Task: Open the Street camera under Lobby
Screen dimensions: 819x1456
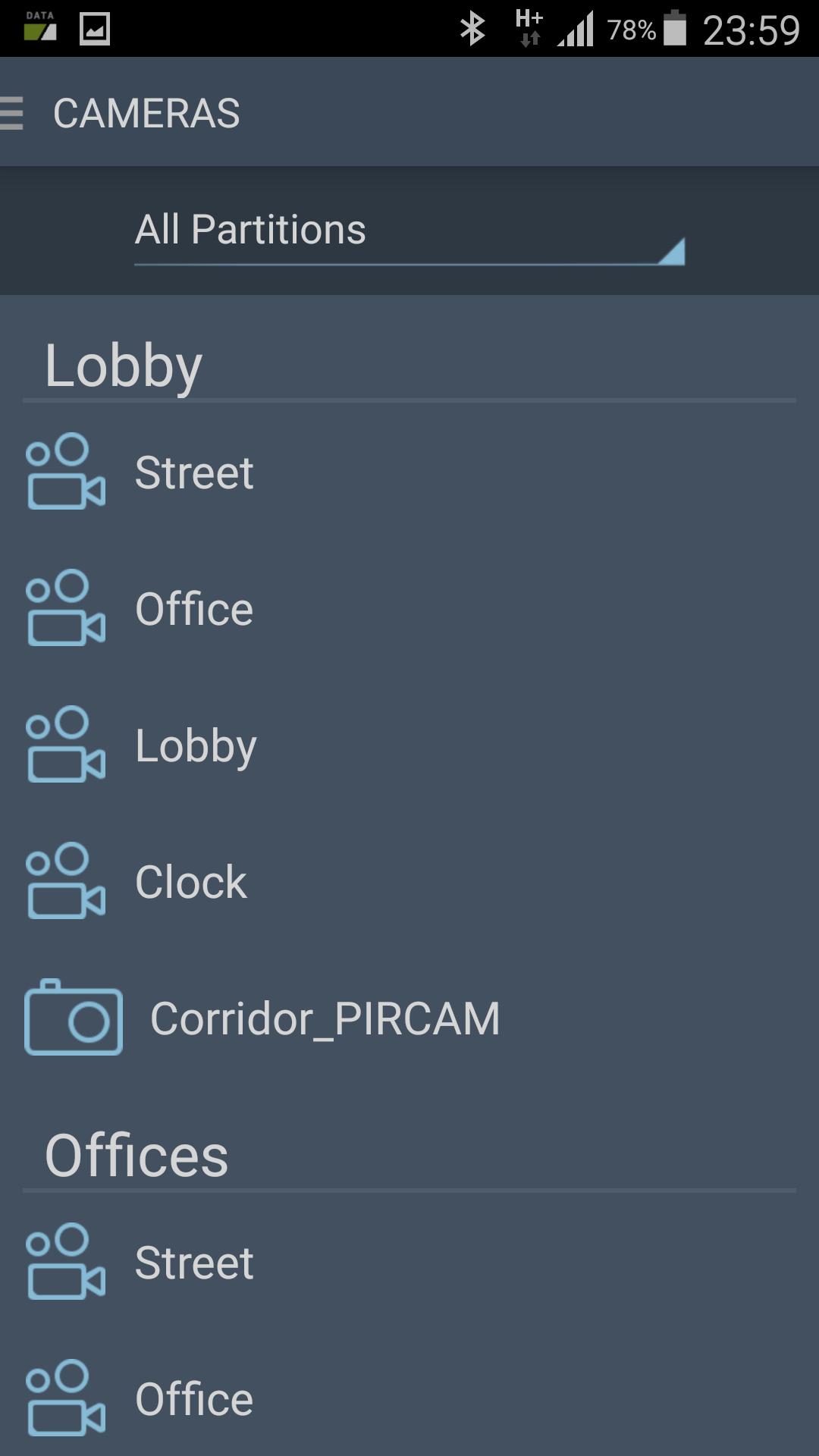Action: [409, 472]
